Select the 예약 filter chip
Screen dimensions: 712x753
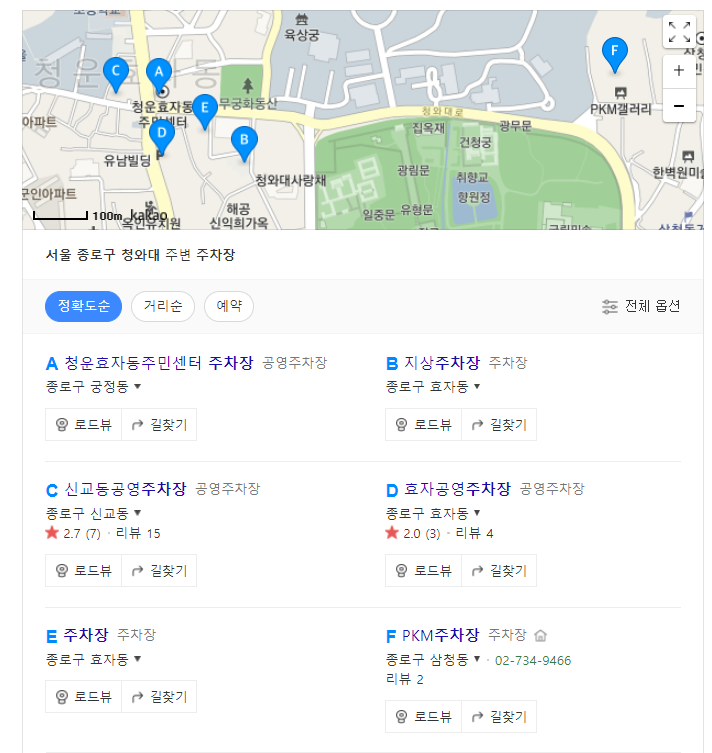point(229,306)
